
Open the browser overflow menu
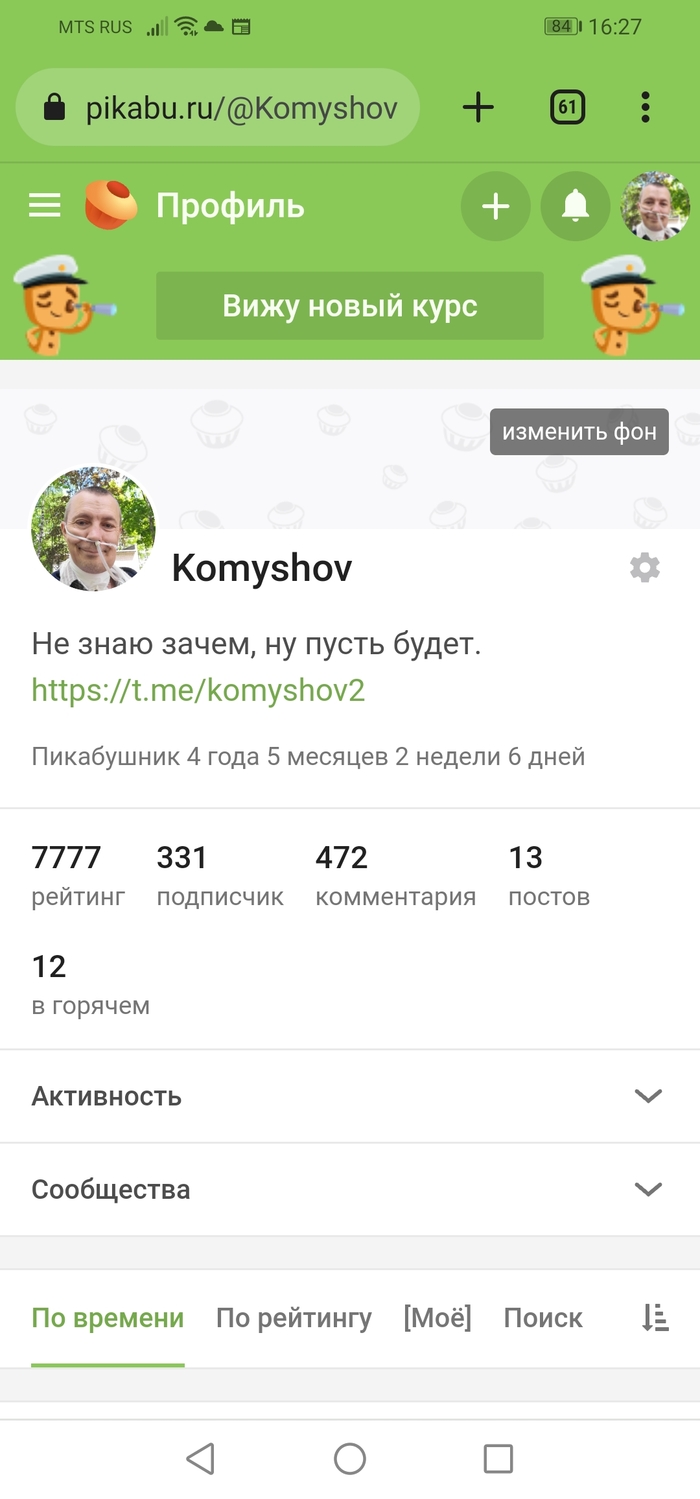(x=645, y=108)
